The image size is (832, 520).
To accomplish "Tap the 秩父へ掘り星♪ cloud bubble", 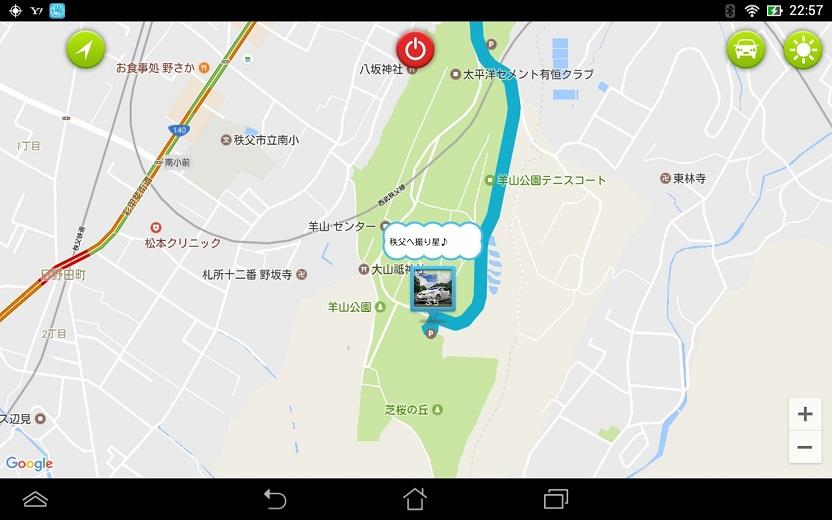I will [x=432, y=241].
